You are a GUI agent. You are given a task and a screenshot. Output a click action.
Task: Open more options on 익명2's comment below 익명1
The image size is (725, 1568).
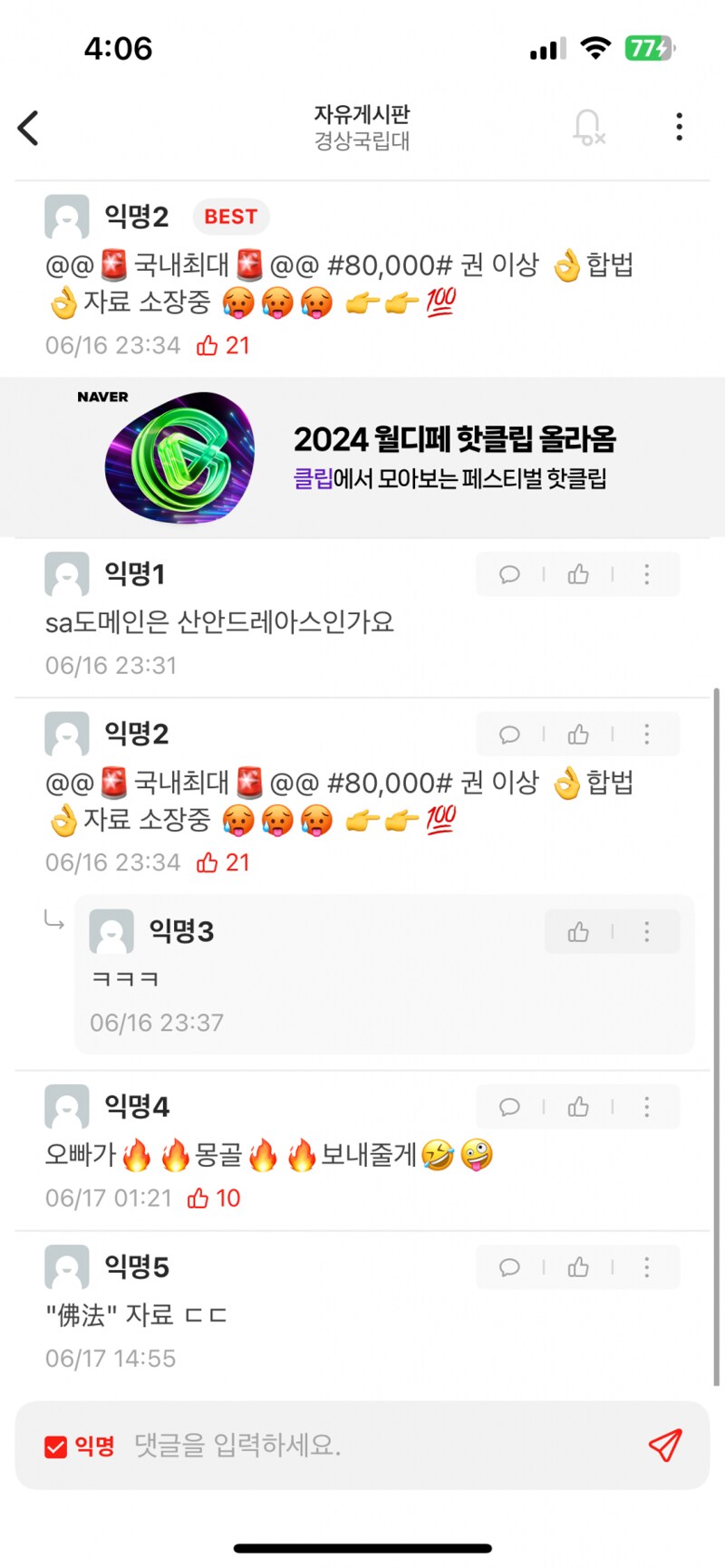click(x=647, y=735)
